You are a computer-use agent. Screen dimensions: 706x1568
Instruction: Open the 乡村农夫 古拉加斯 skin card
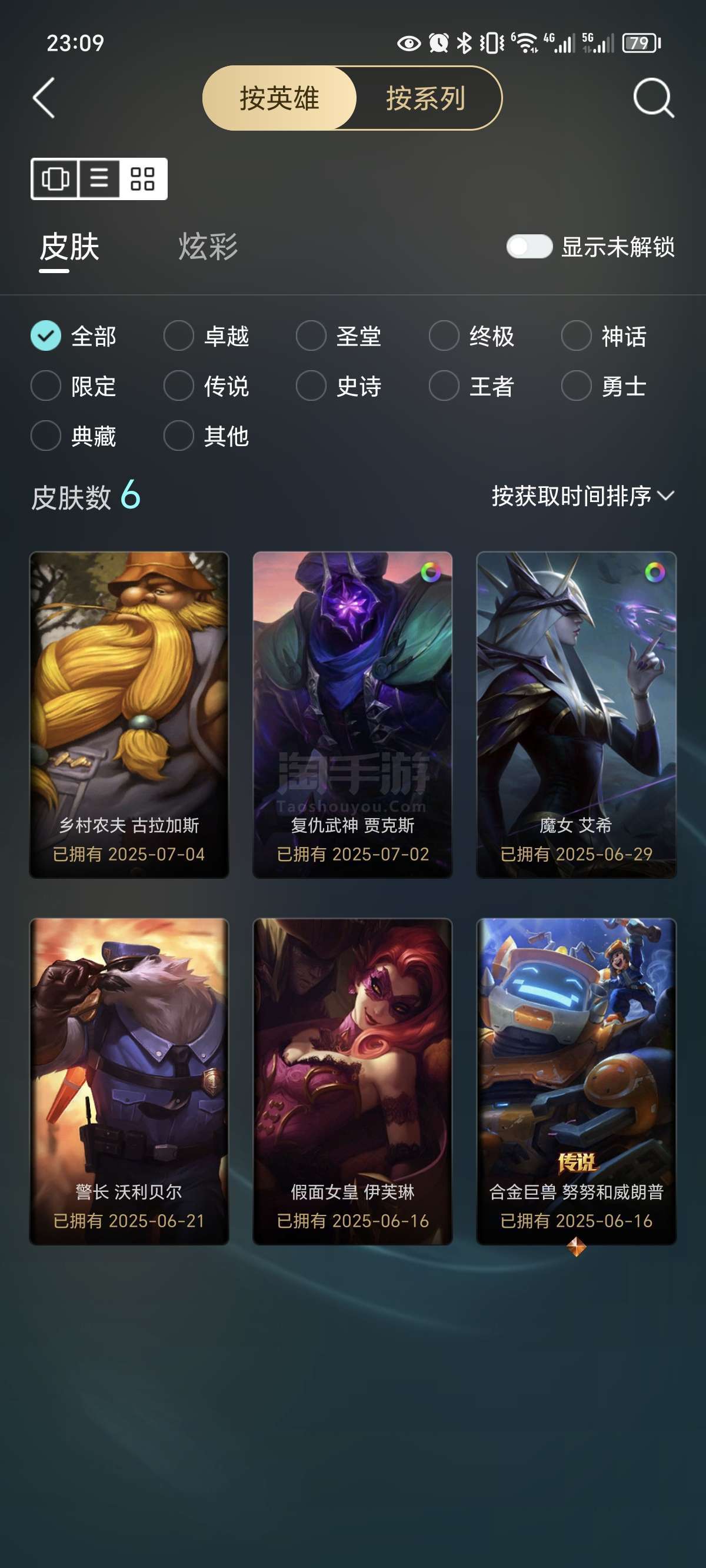(129, 715)
